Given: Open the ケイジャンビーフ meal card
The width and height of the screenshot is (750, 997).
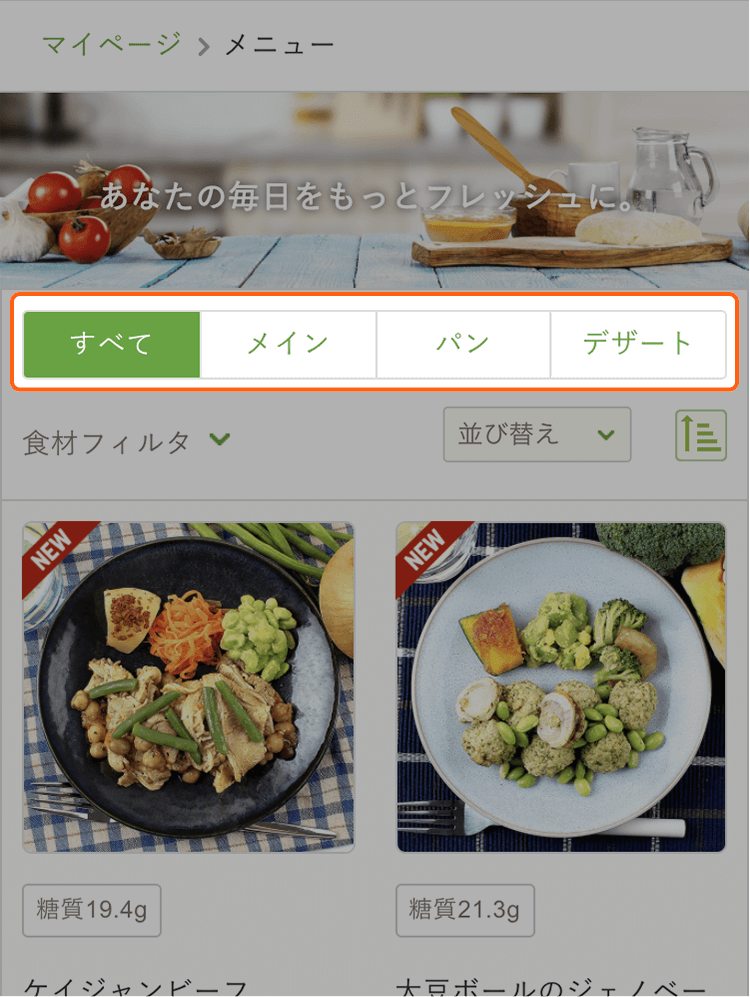Looking at the screenshot, I should click(x=188, y=687).
